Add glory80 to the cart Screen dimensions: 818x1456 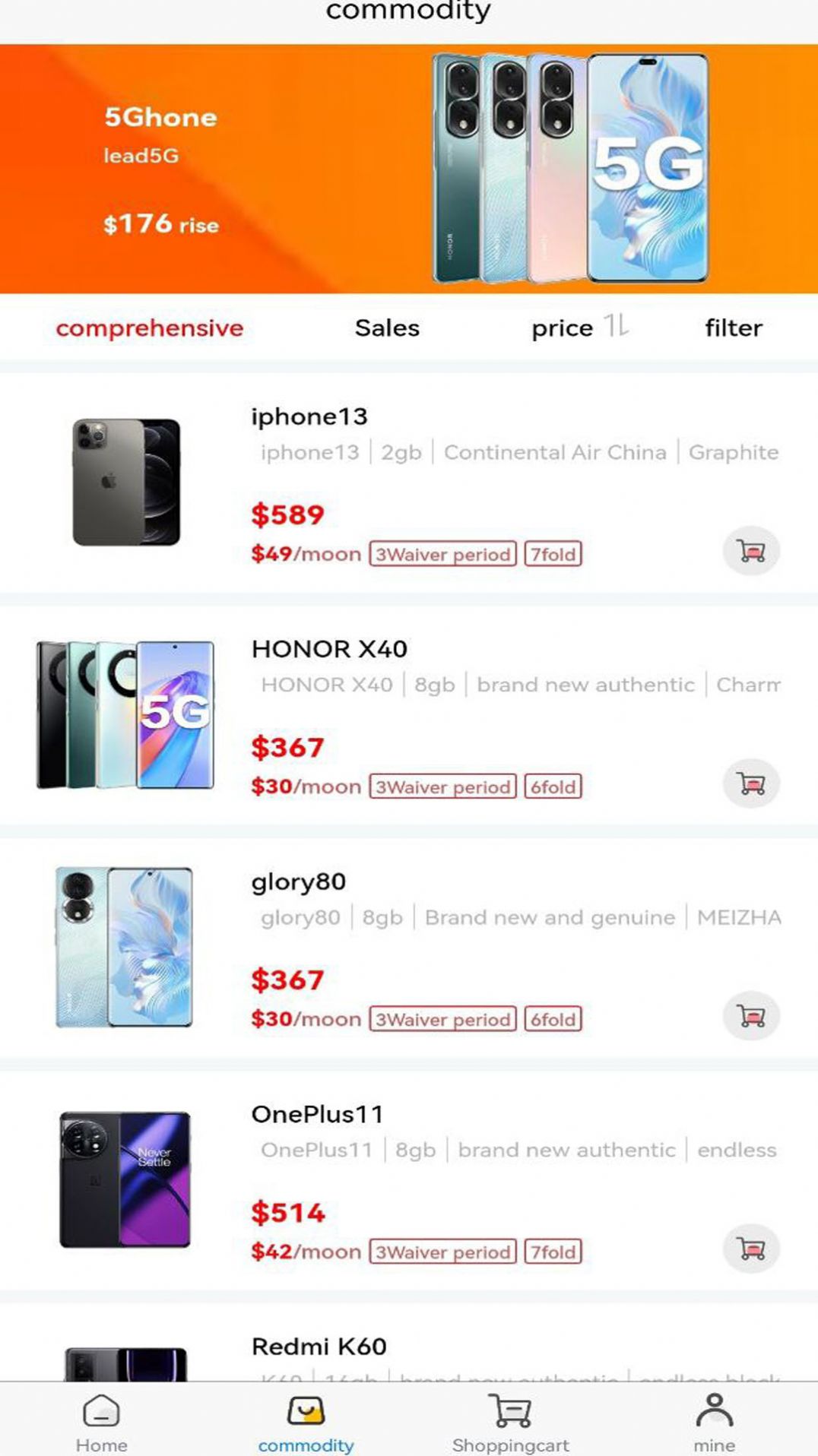click(751, 1016)
